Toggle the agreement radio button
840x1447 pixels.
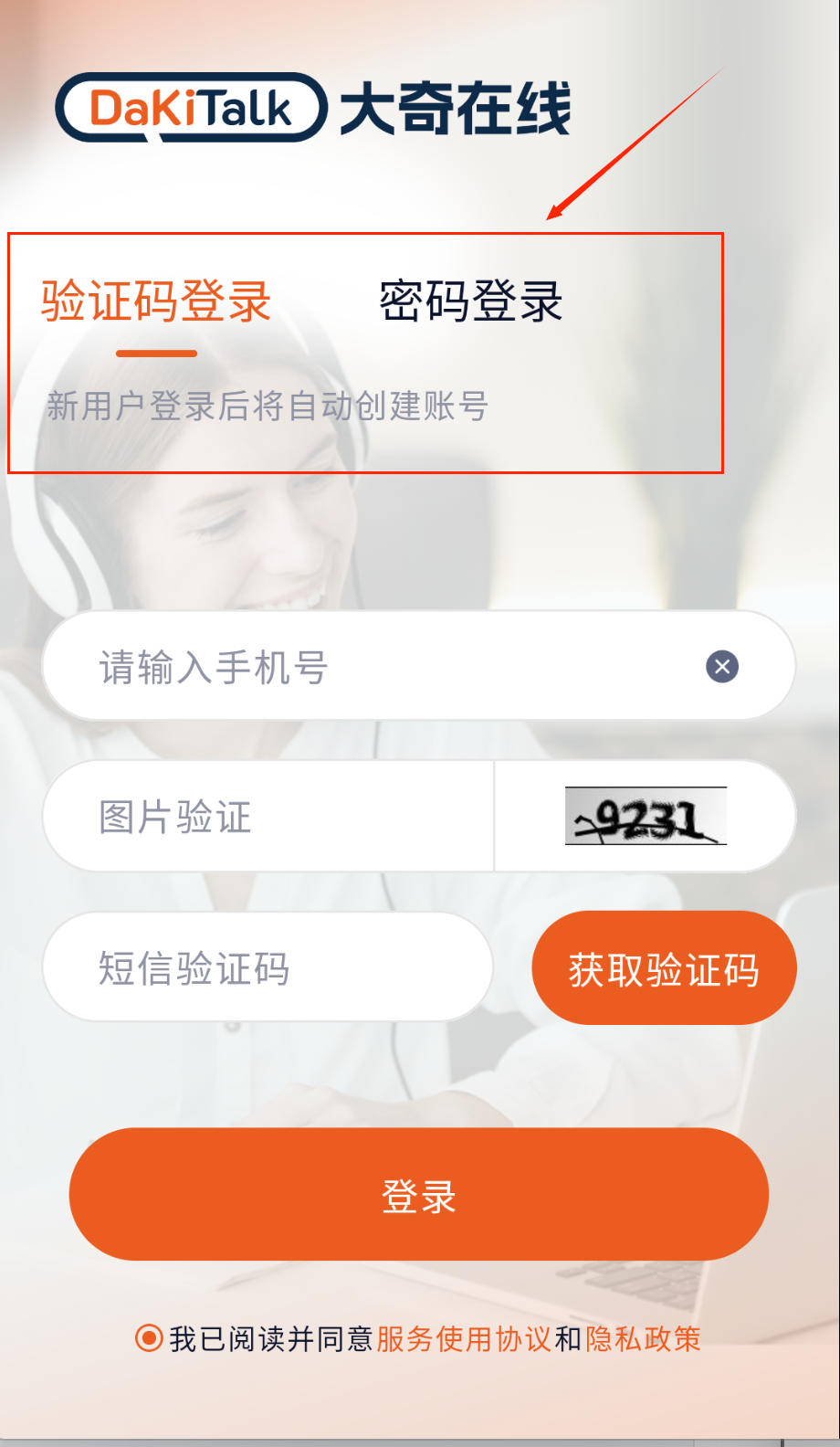(149, 1338)
